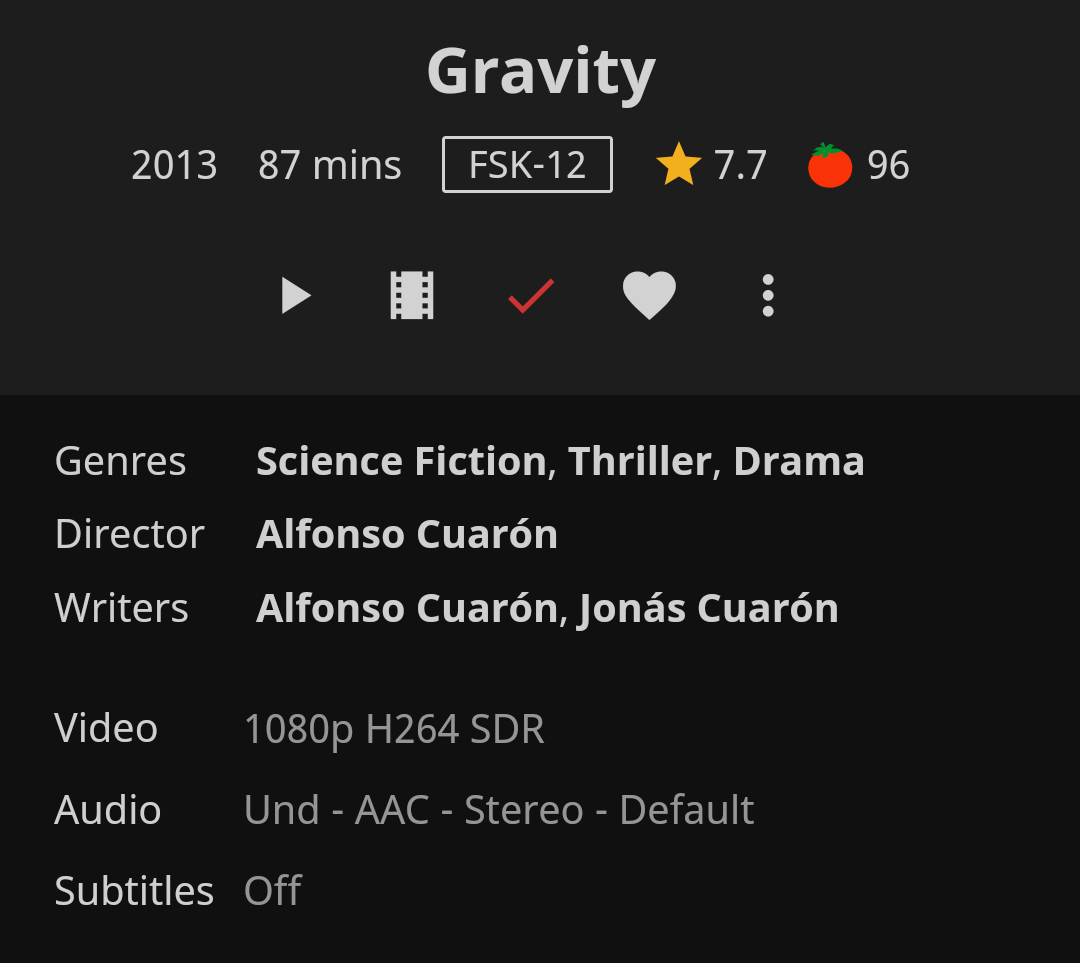Browse the Thriller genre
Screen dimensions: 1080x963
pos(639,461)
